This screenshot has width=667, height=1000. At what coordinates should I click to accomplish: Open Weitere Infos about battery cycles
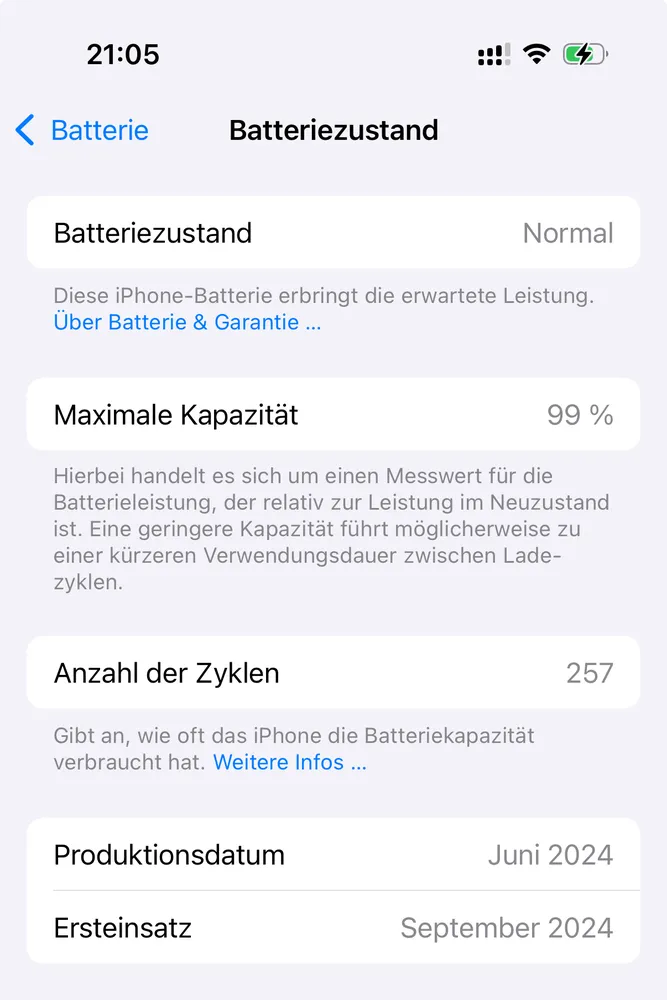click(290, 762)
